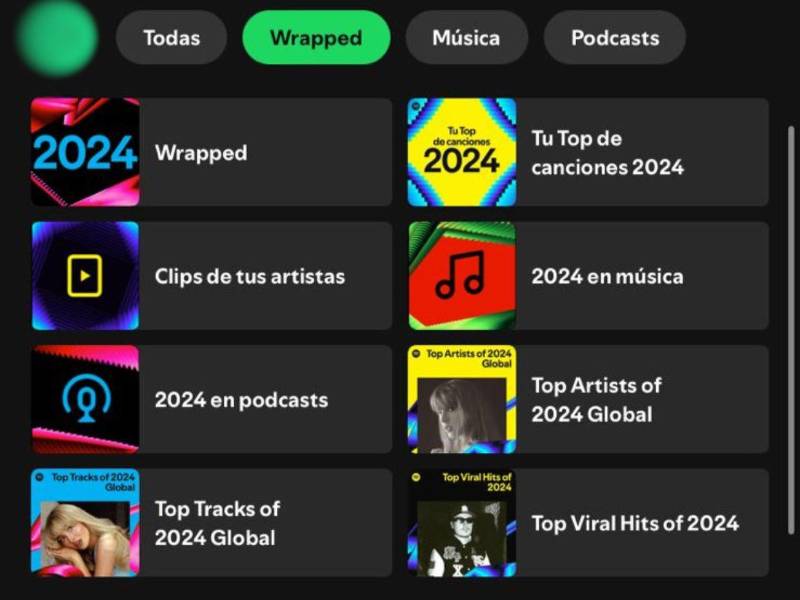Open Clips de tus artistas
Screen dimensions: 800x600
point(211,276)
